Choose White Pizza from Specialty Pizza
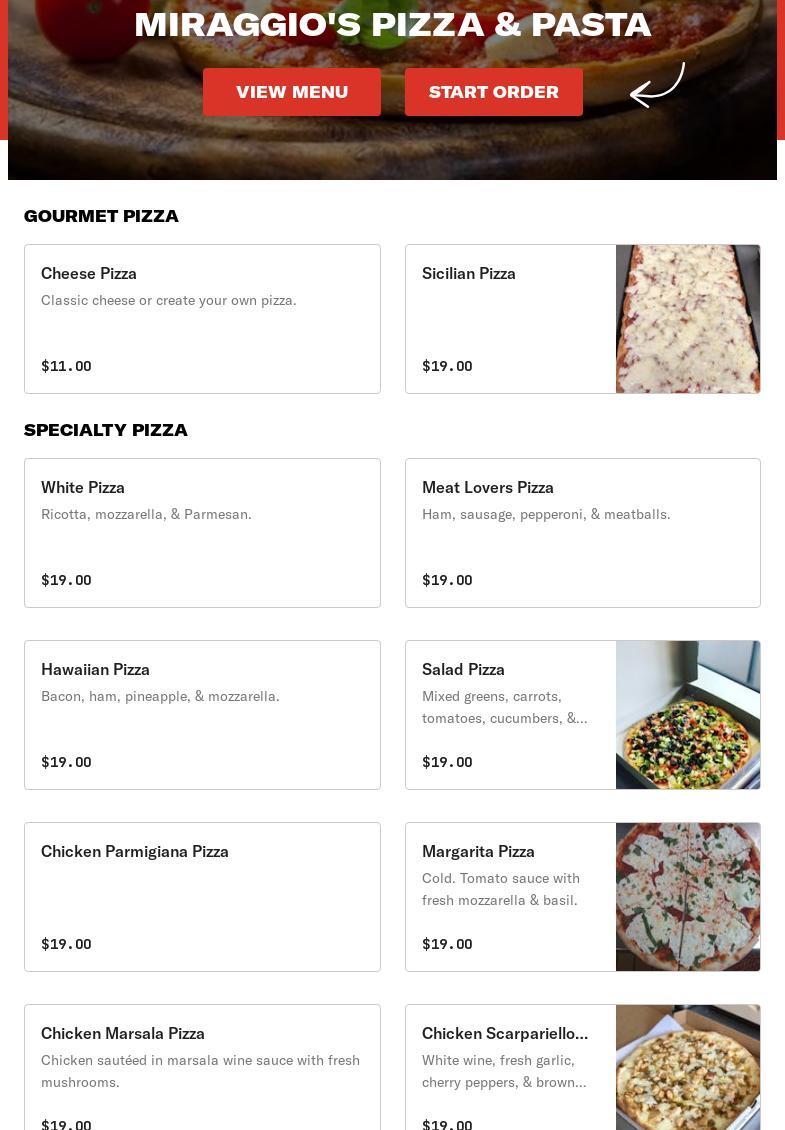Image resolution: width=785 pixels, height=1130 pixels. coord(202,533)
